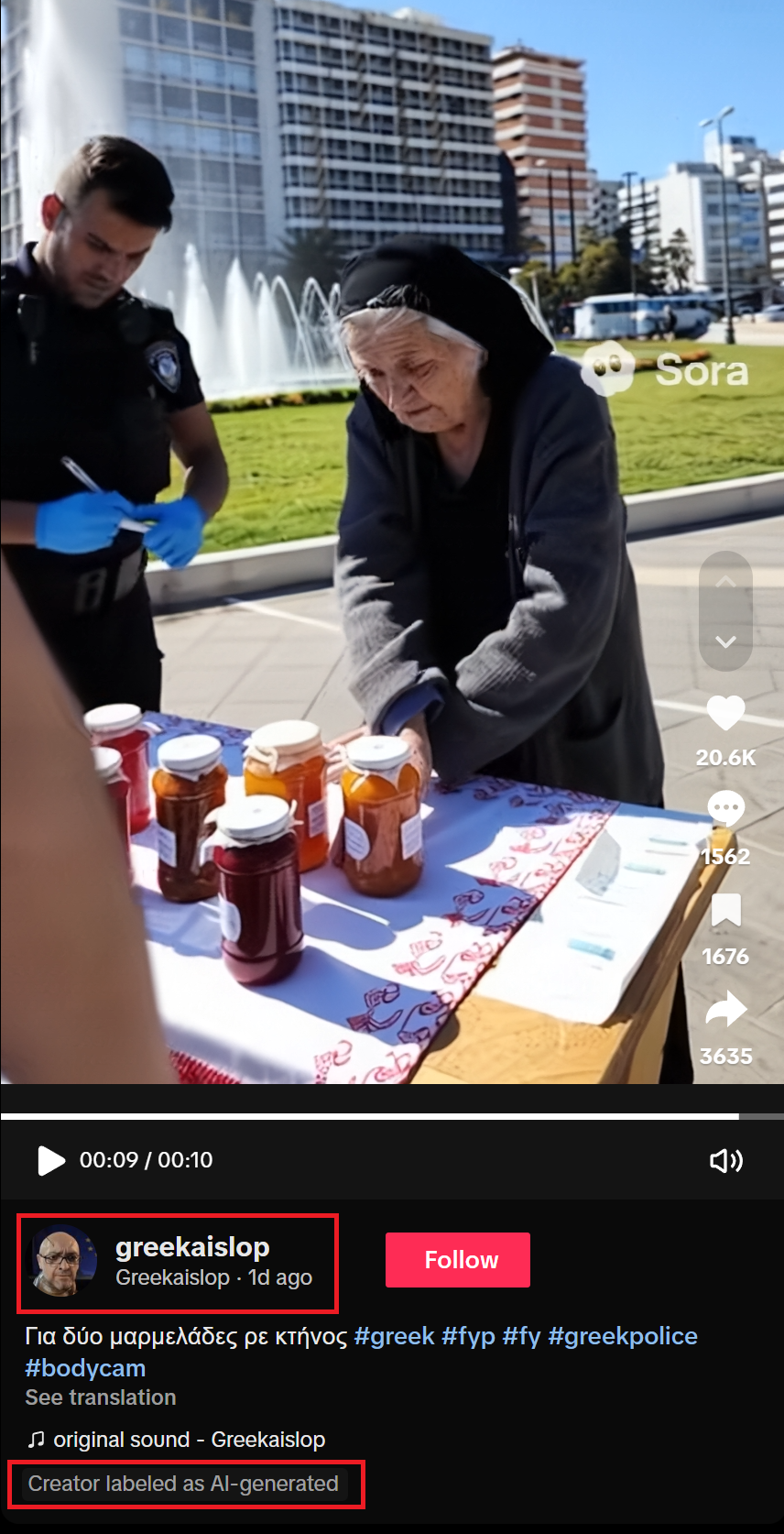Open original sound by Greekaislop
This screenshot has width=784, height=1534.
click(189, 1440)
